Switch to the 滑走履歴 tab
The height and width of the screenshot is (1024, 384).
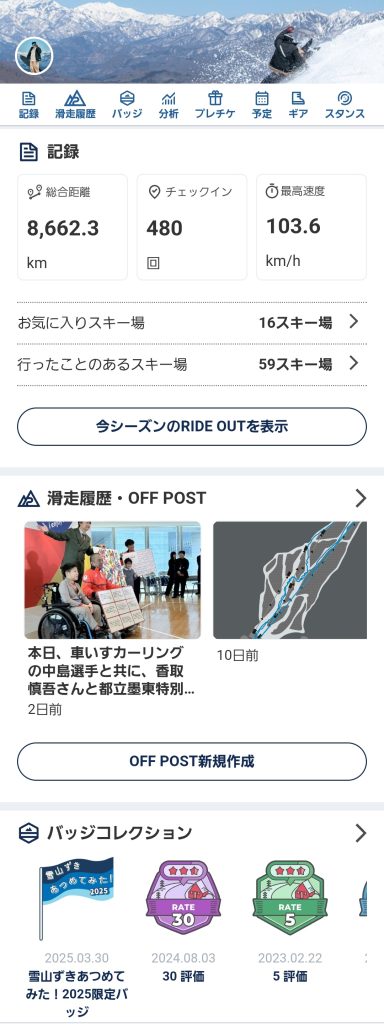pos(75,105)
